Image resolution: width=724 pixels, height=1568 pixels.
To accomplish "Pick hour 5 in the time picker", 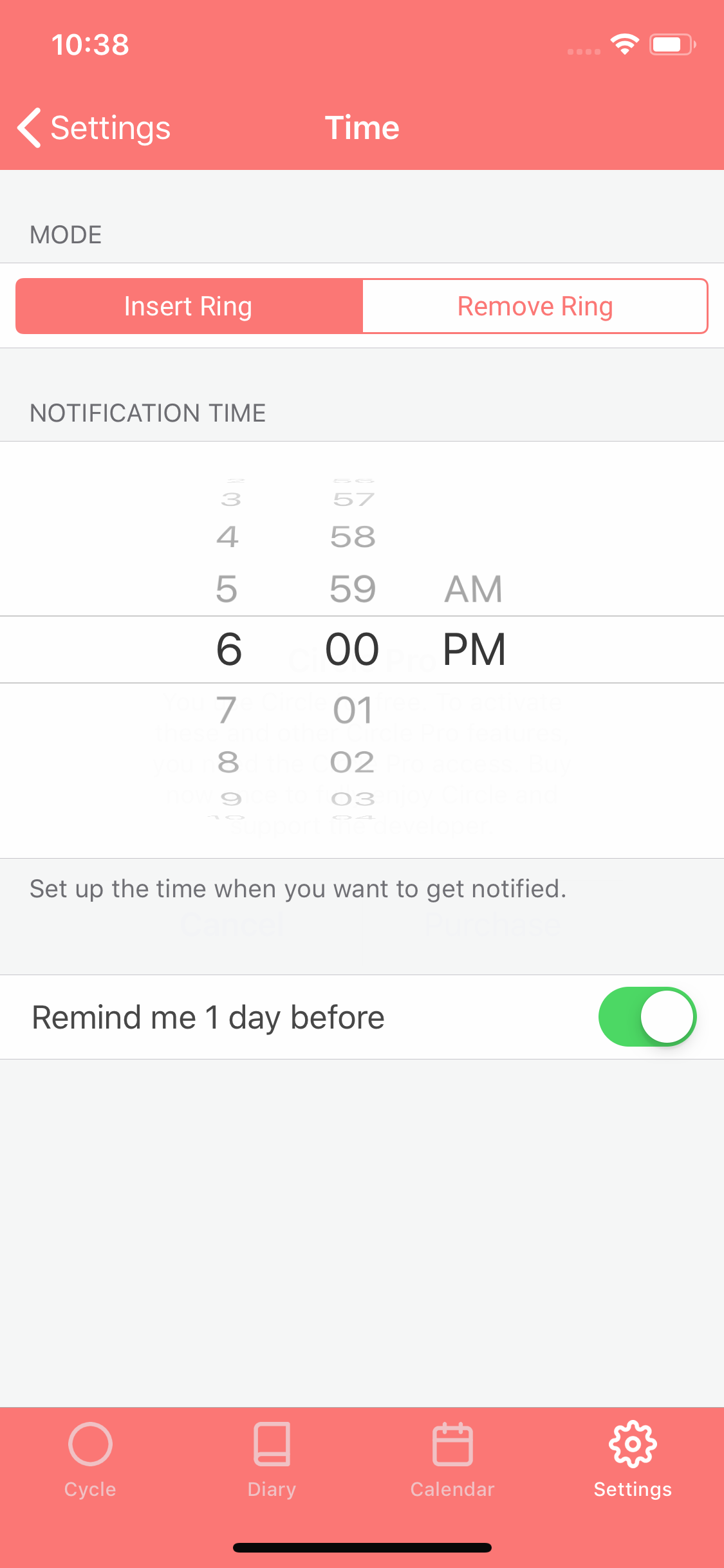I will pos(227,589).
